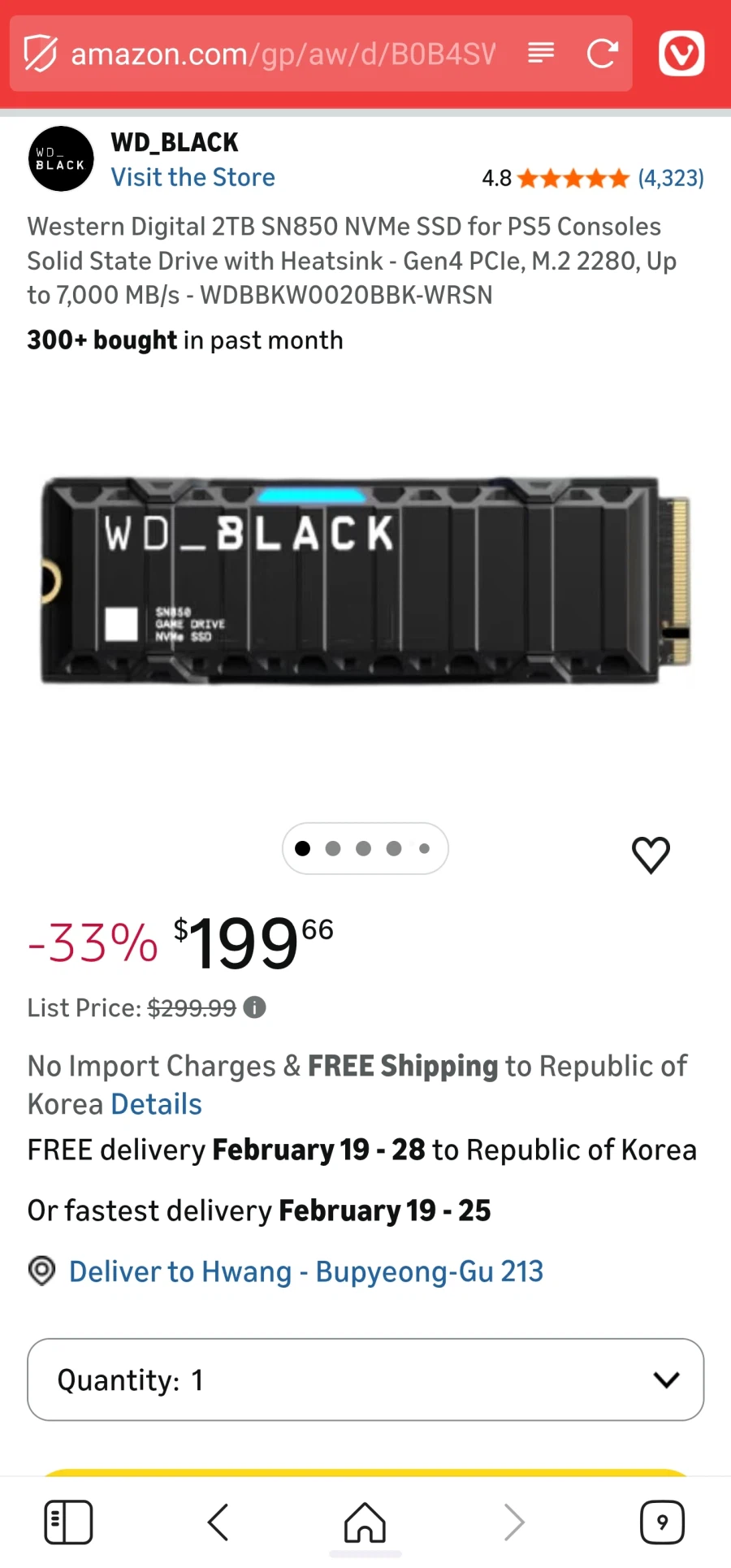
Task: Expand the List Price info tooltip
Action: [254, 1007]
